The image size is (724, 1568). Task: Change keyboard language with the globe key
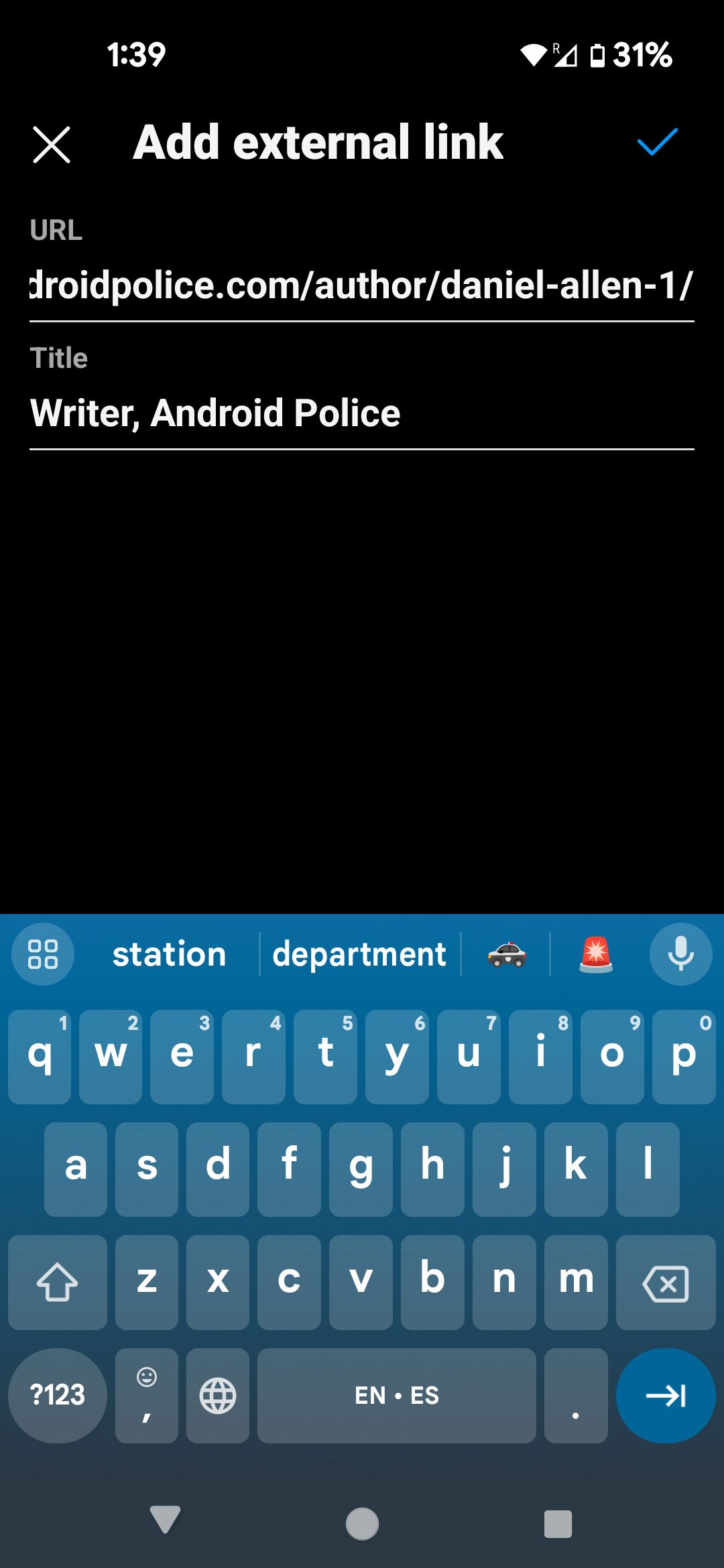tap(218, 1395)
